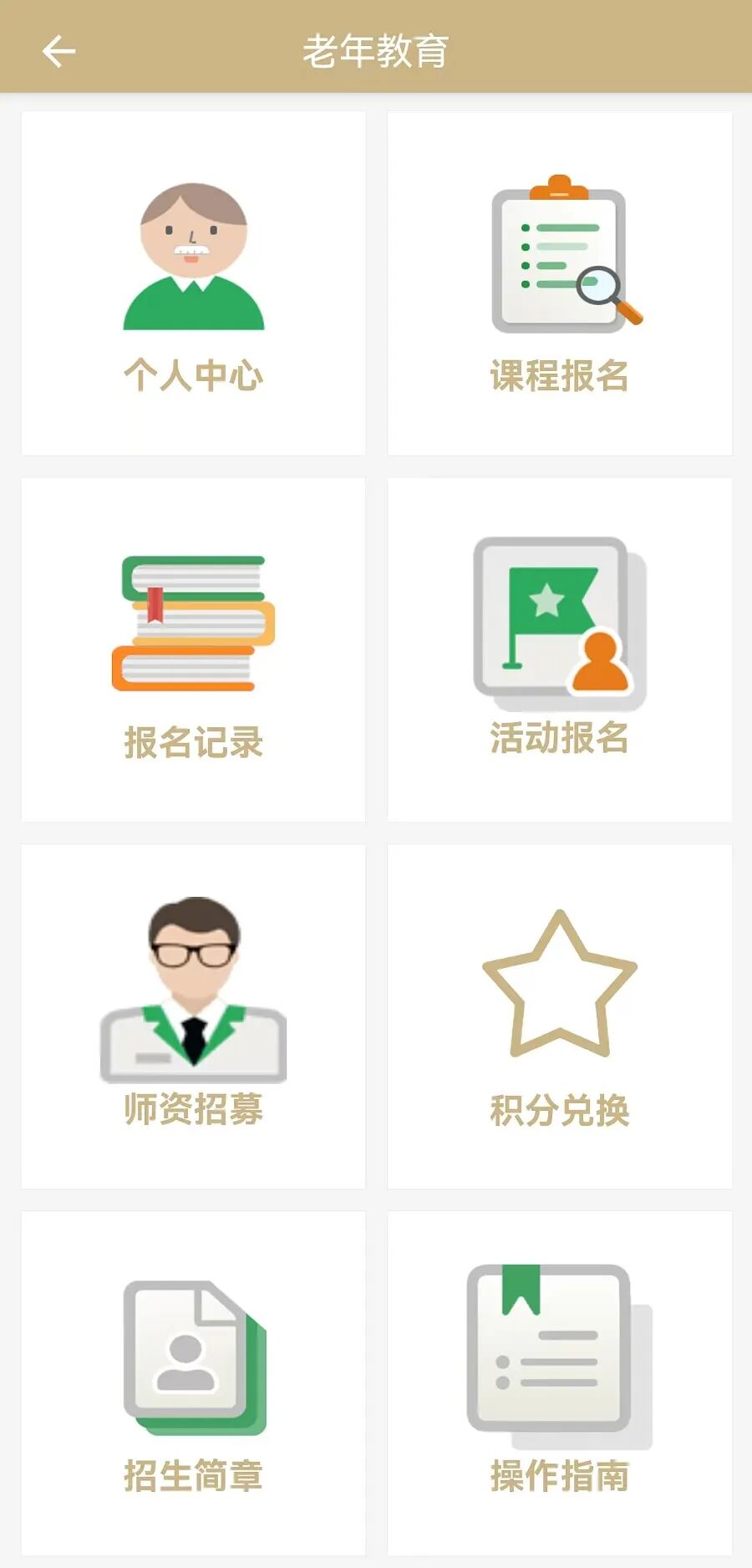
Task: Tap the 师资招募 teacher recruitment tile
Action: 193,1016
